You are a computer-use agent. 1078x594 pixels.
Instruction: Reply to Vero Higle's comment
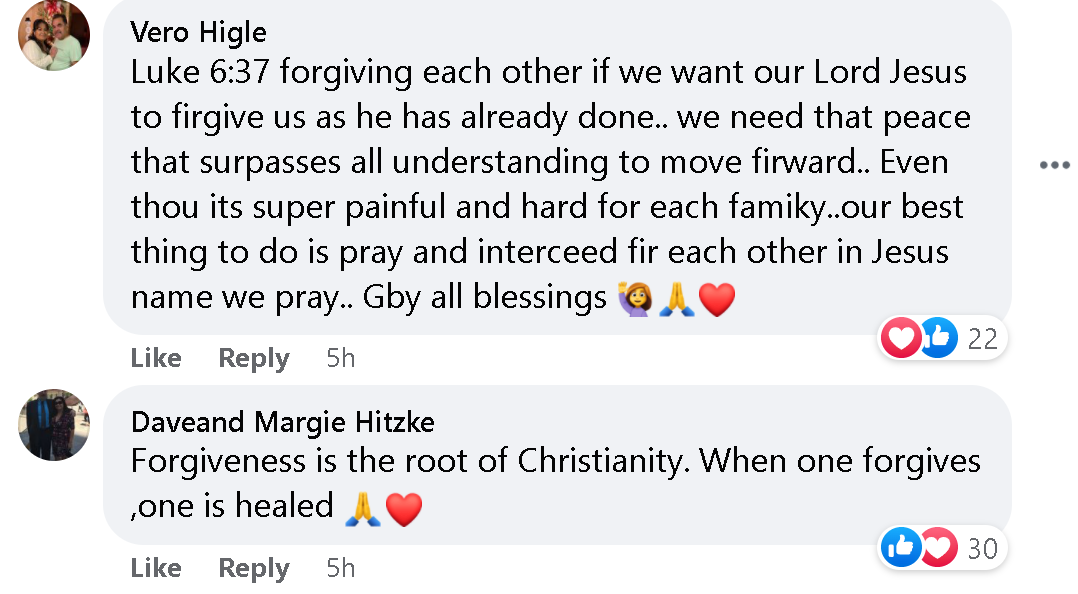[254, 358]
